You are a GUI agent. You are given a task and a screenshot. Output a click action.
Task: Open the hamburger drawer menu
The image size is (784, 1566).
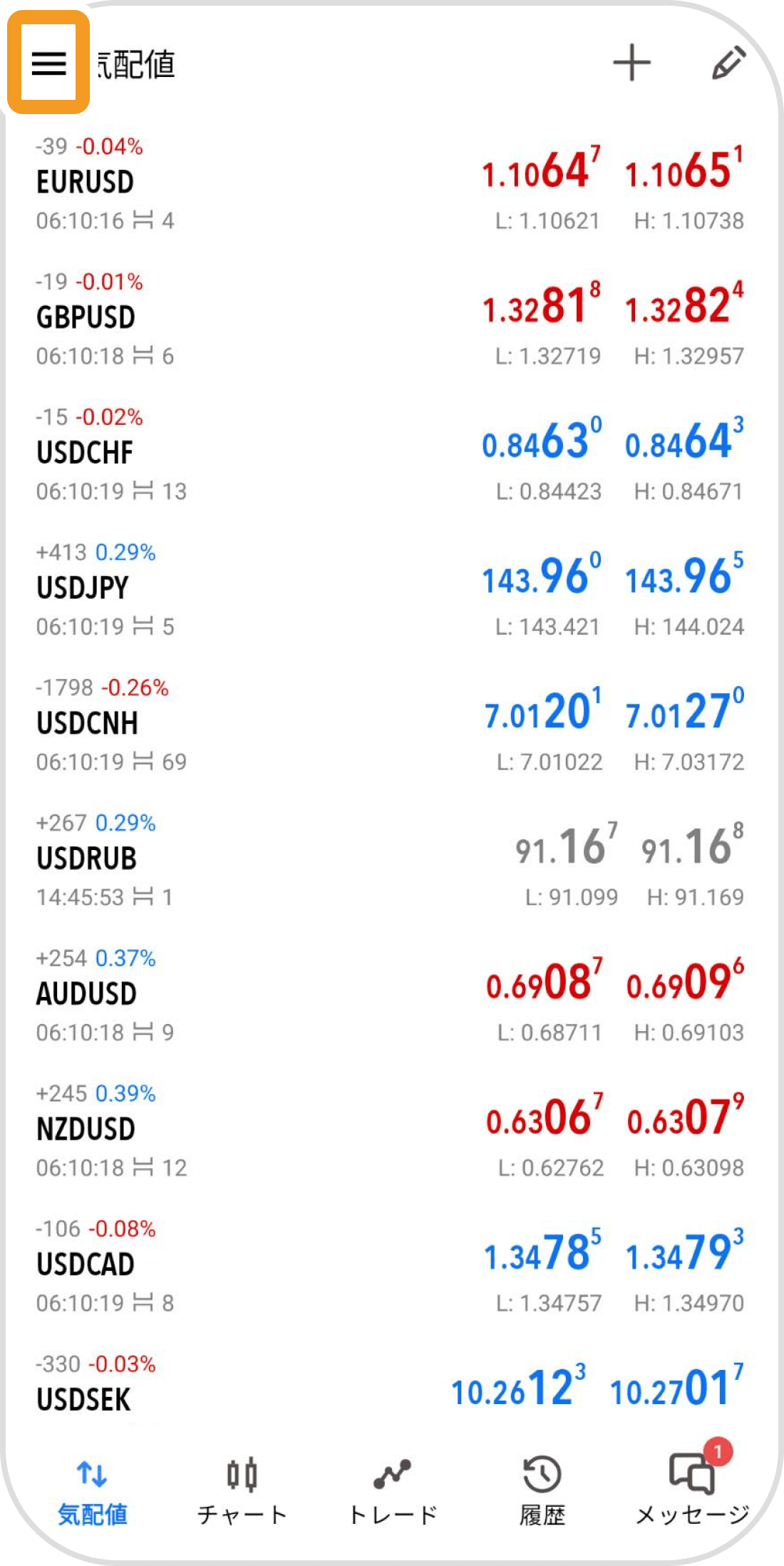coord(48,63)
